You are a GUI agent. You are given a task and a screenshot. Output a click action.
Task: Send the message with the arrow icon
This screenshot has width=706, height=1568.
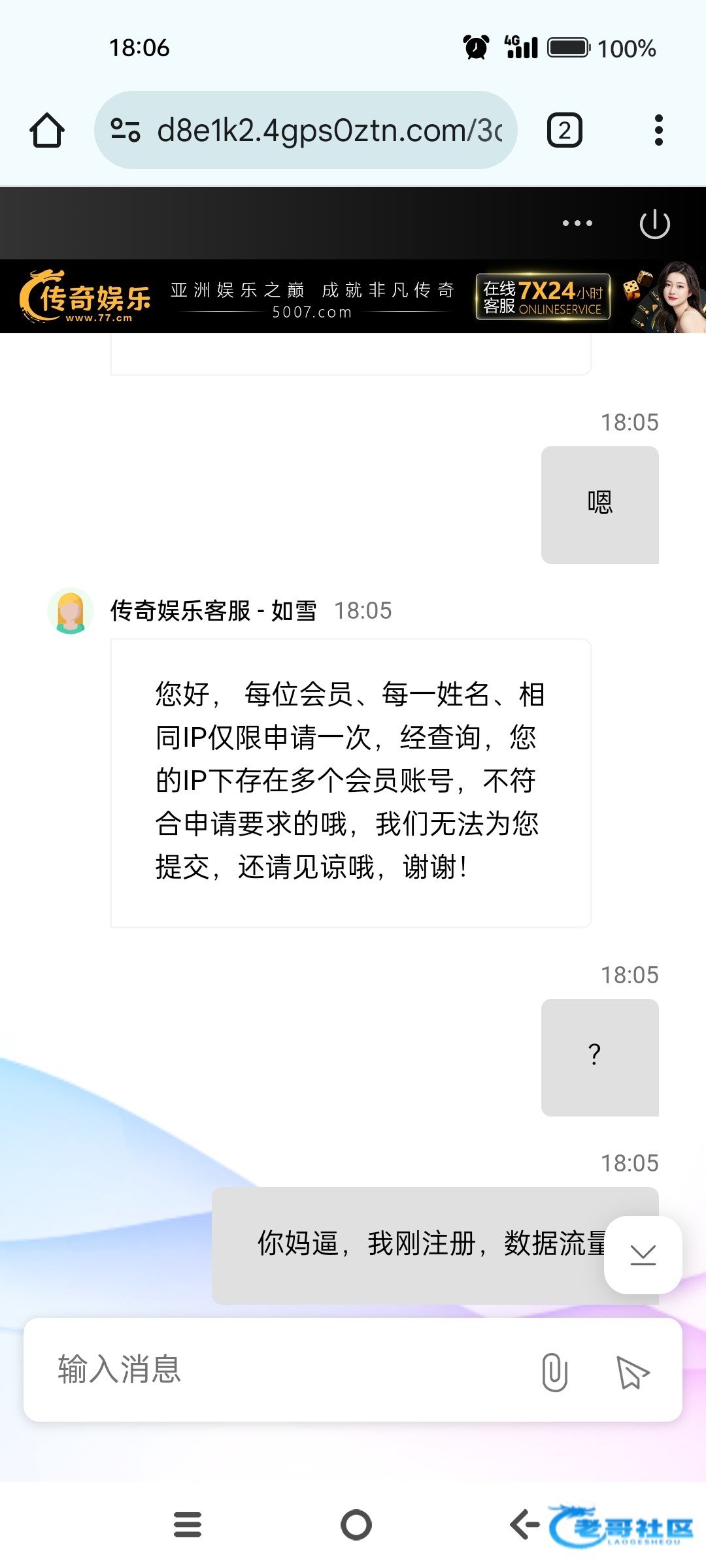pos(632,1371)
